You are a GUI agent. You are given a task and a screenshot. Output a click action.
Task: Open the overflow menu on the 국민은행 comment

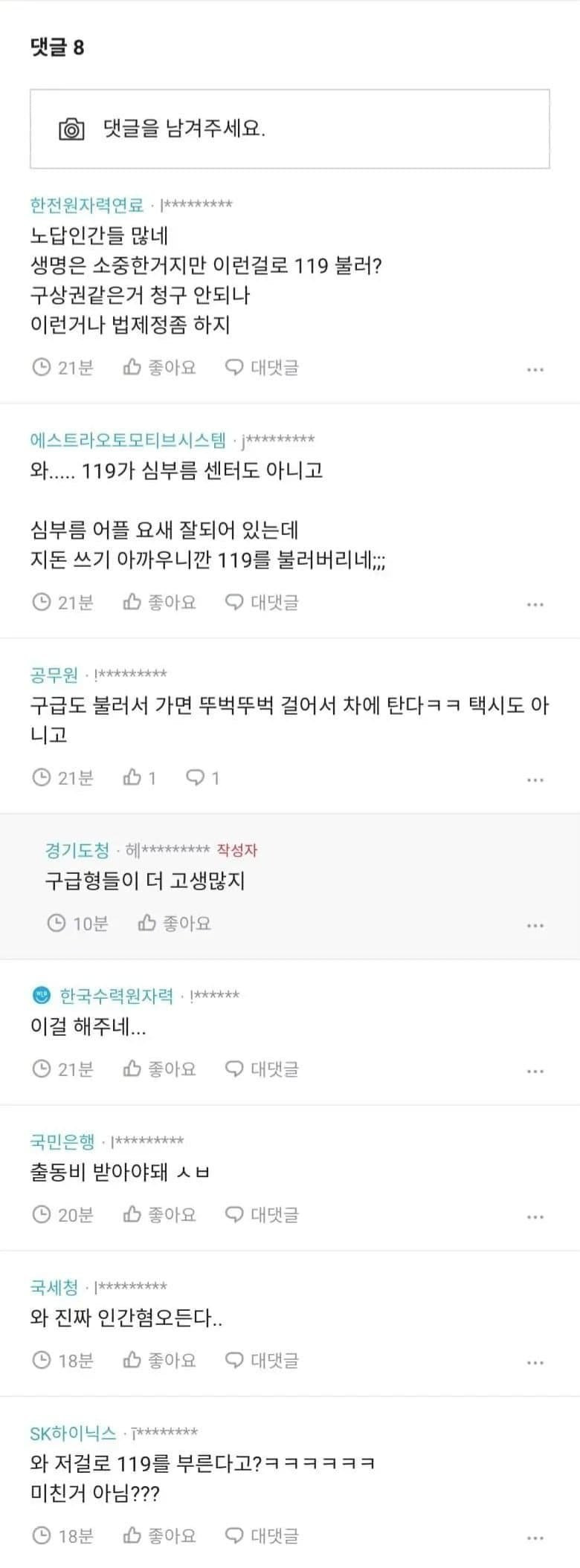click(535, 1217)
